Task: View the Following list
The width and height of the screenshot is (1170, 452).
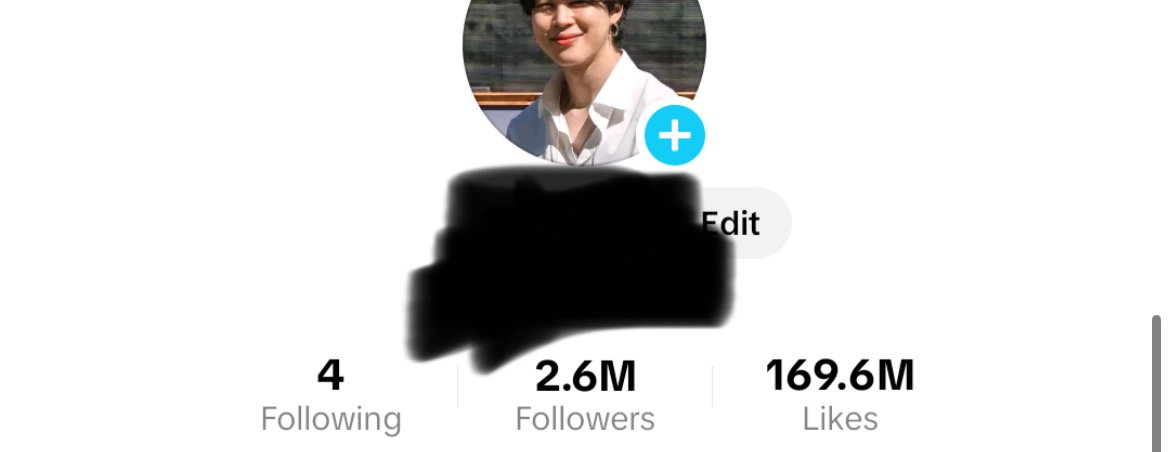Action: [331, 396]
